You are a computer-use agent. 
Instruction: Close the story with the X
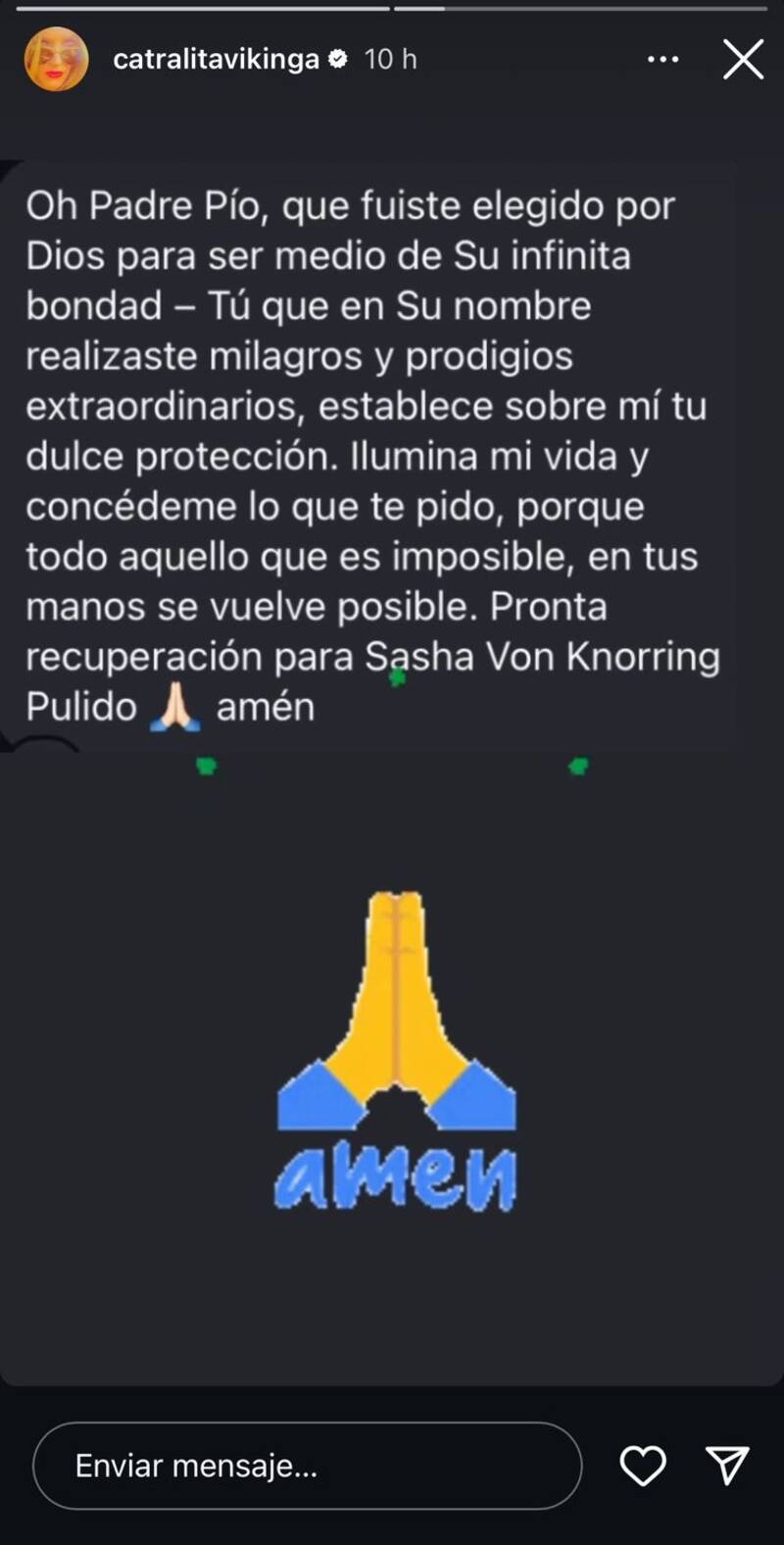pyautogui.click(x=744, y=59)
